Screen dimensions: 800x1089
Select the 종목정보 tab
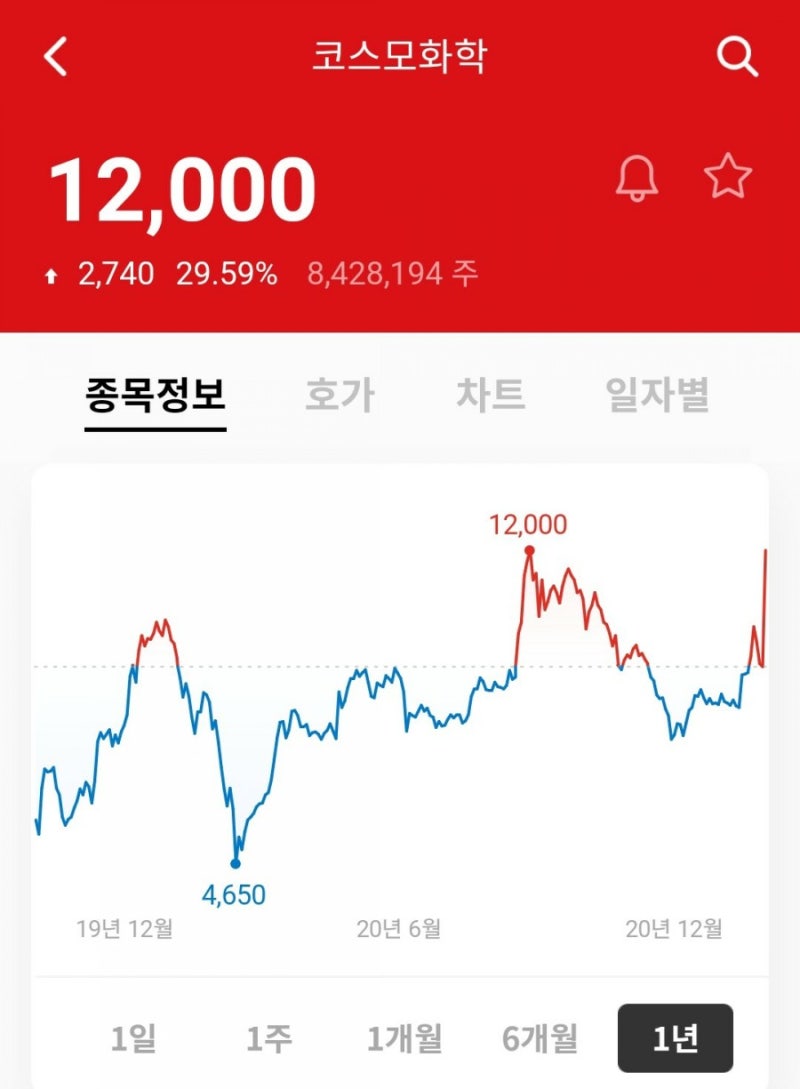pos(153,395)
